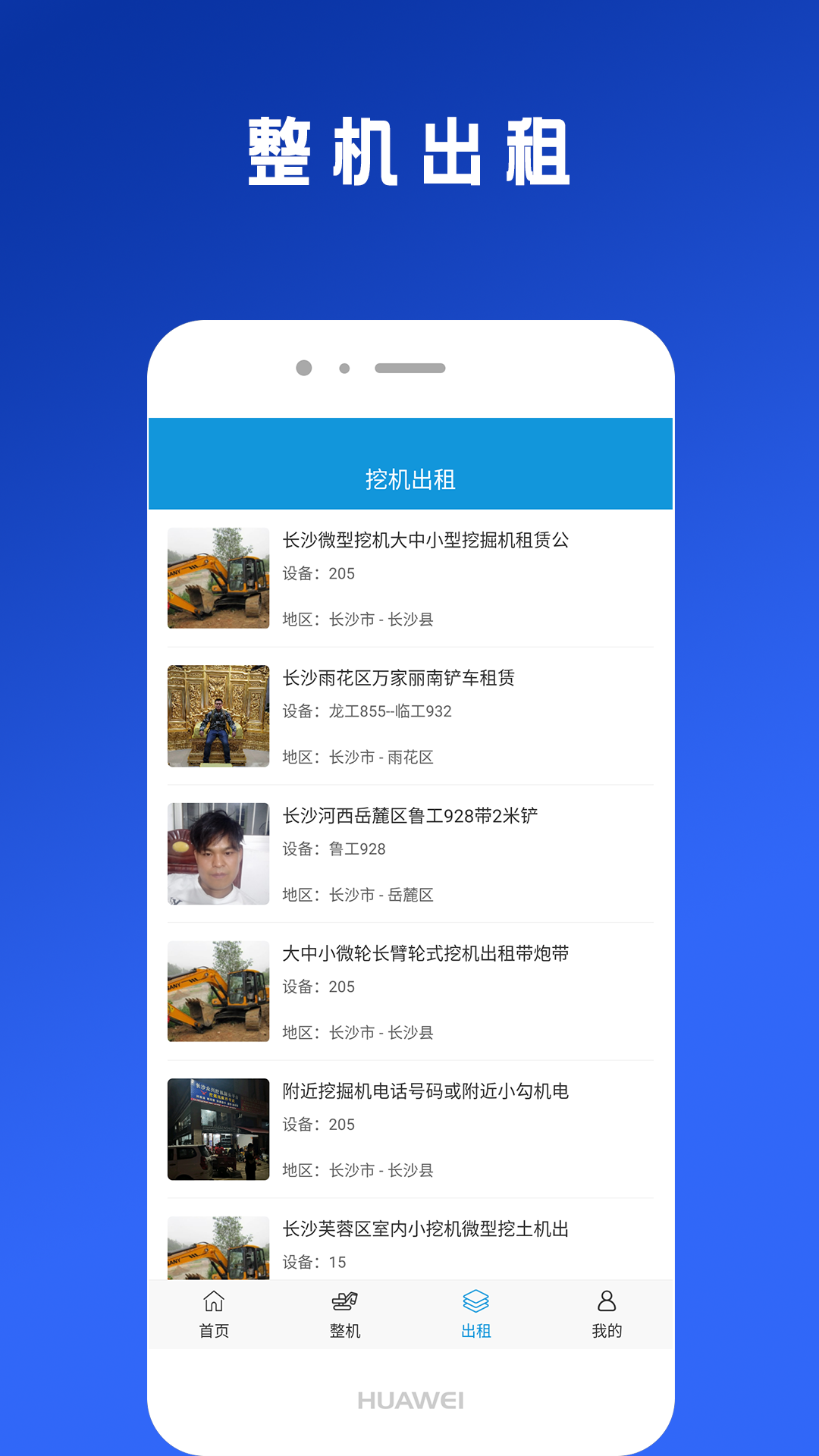The height and width of the screenshot is (1456, 819).
Task: Open listing 长沙微型挖机大中小型挖掘机租赁公
Action: 428,540
